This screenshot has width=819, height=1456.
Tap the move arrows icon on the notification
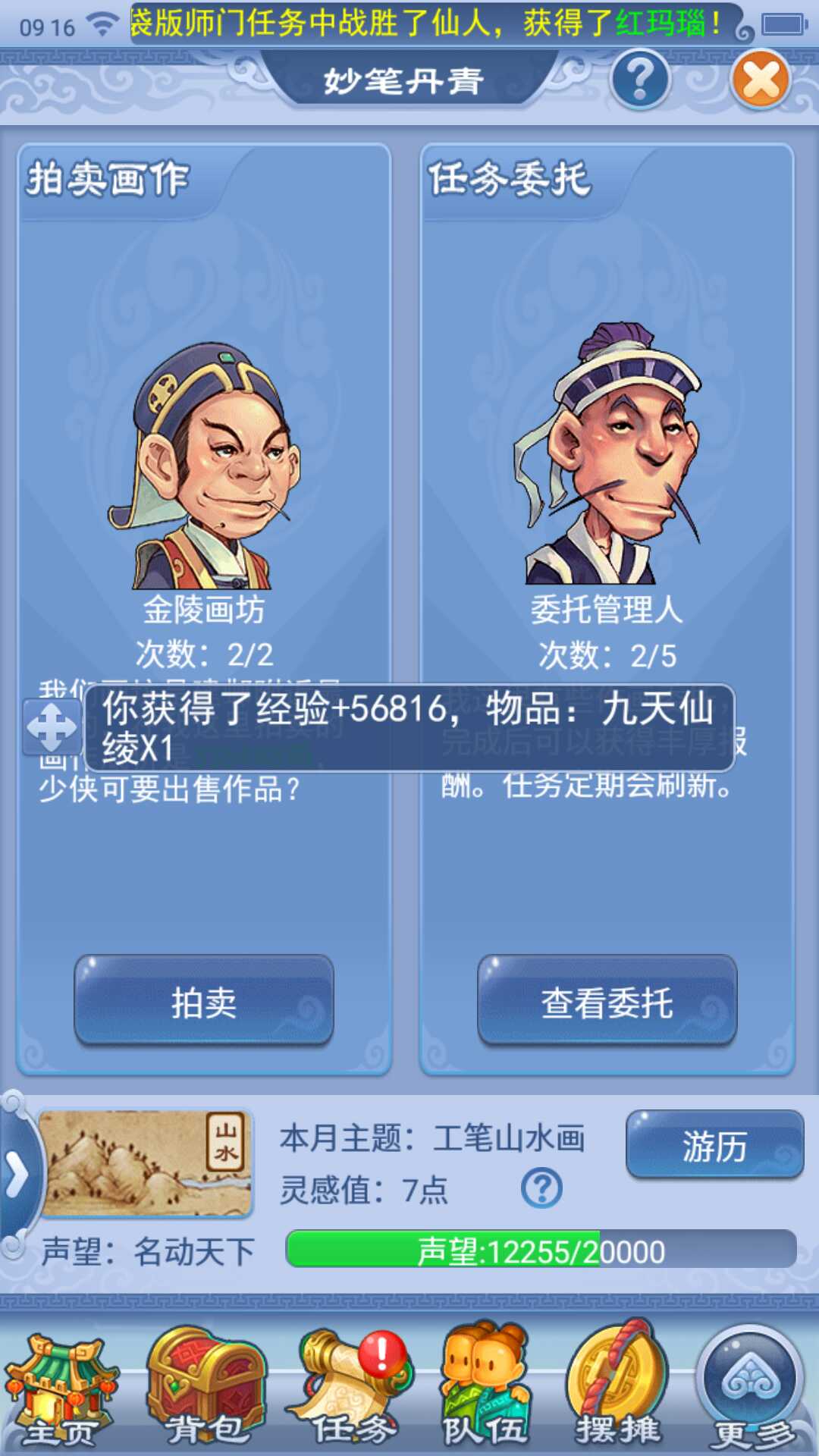[52, 727]
